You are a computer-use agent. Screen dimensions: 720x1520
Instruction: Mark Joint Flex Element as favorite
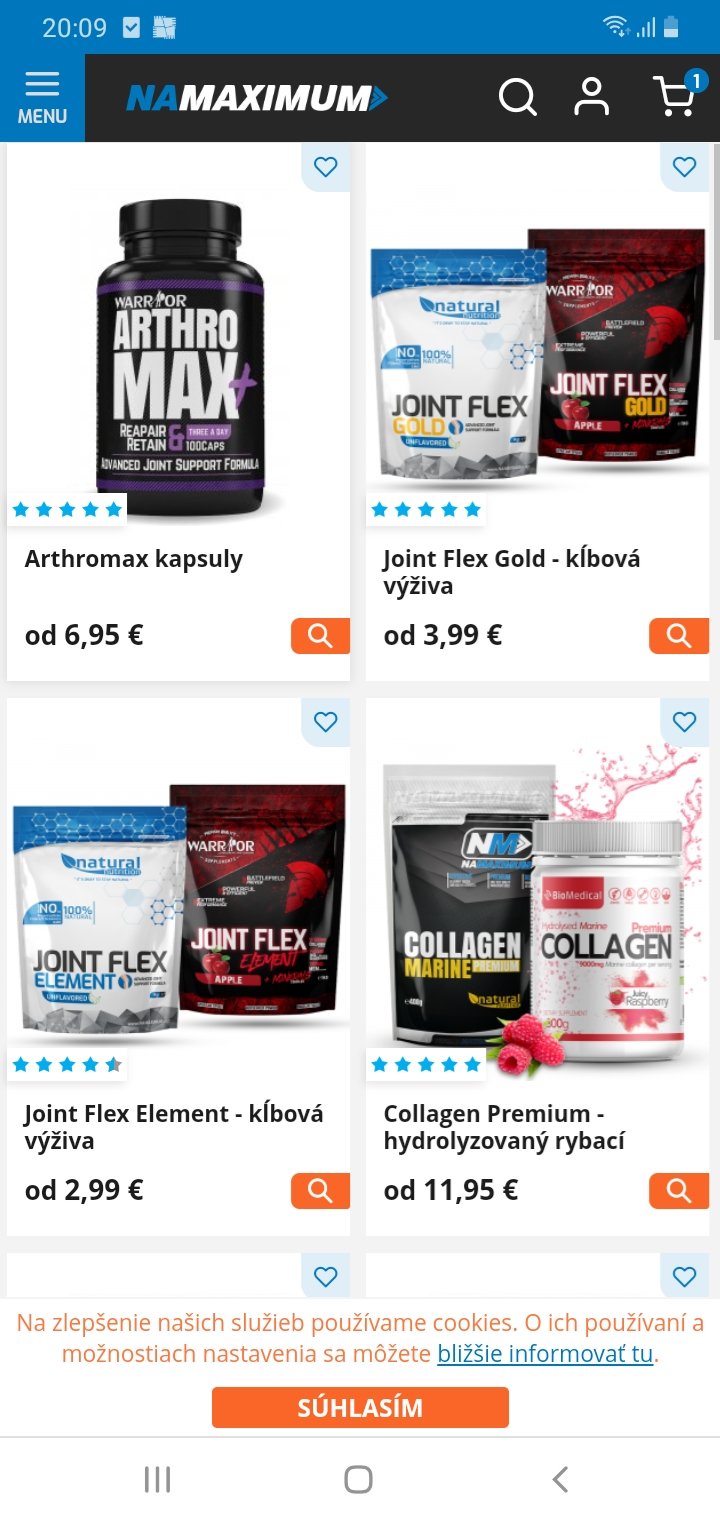pos(325,721)
